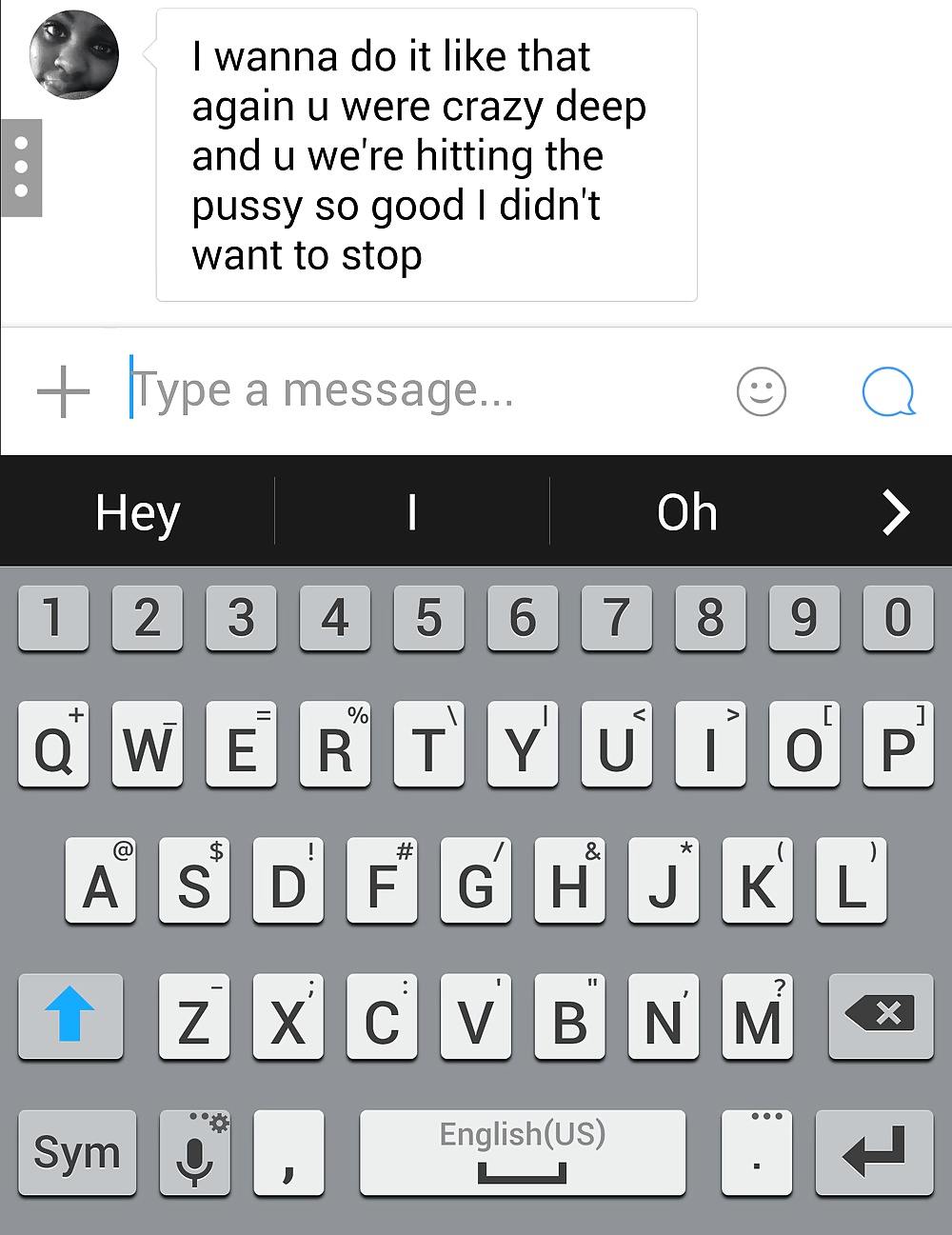Hit the return enter key
This screenshot has width=952, height=1235.
pos(874,1152)
